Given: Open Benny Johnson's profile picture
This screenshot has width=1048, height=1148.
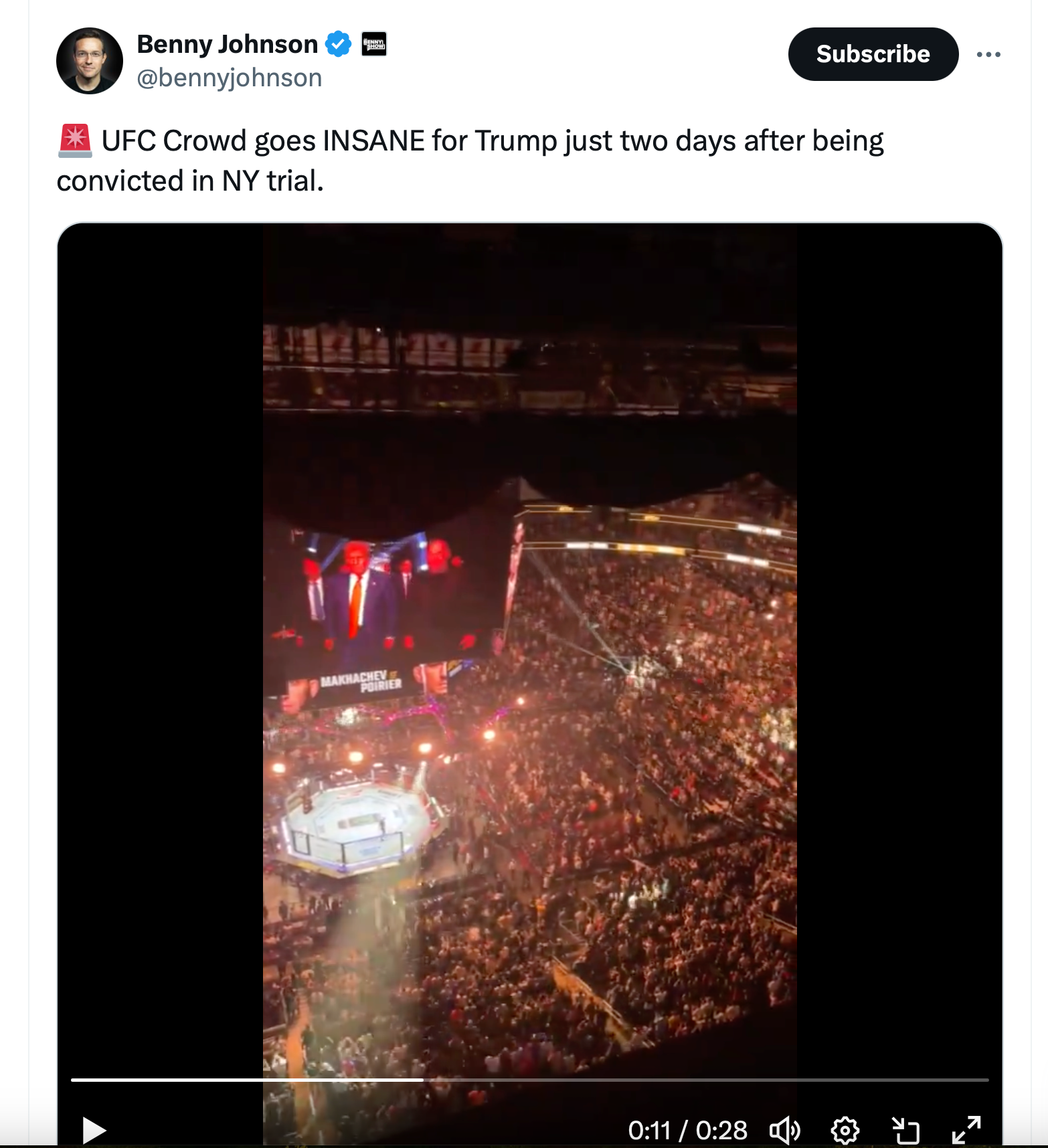Looking at the screenshot, I should [x=90, y=61].
